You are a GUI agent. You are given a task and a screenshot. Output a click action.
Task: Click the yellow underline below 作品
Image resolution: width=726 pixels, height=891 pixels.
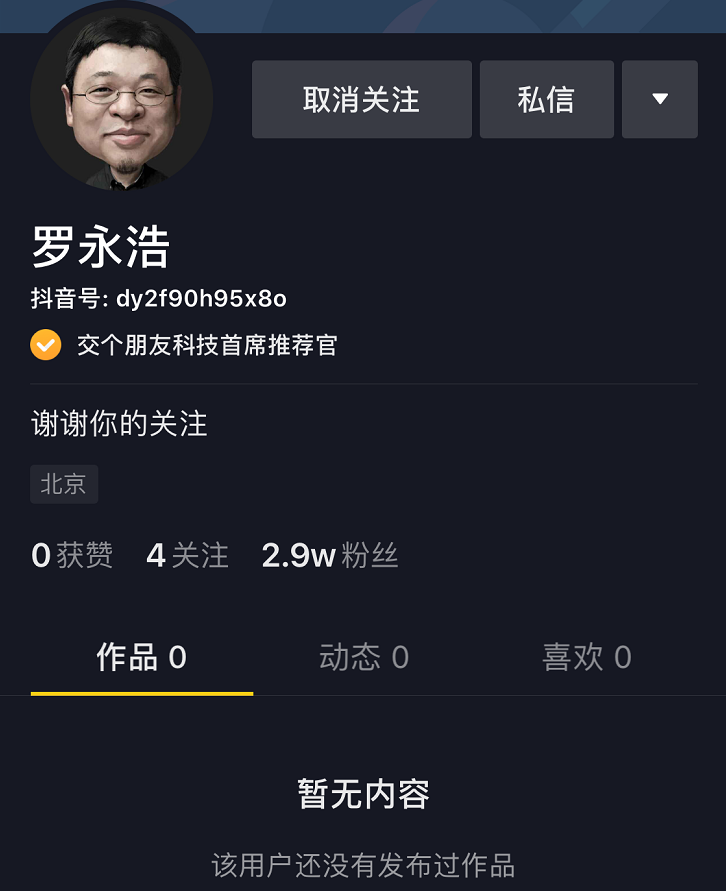click(141, 690)
